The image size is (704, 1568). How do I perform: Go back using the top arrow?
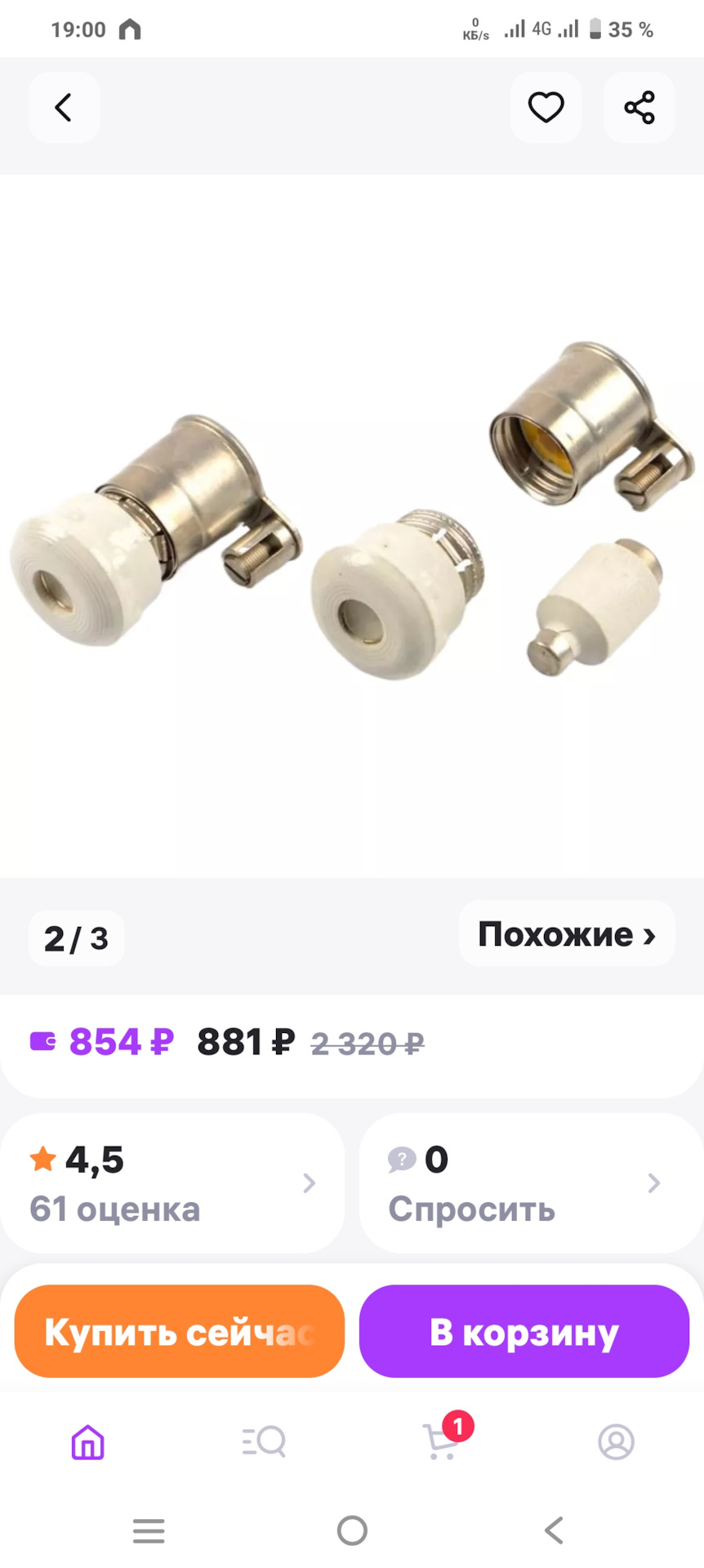pos(64,108)
